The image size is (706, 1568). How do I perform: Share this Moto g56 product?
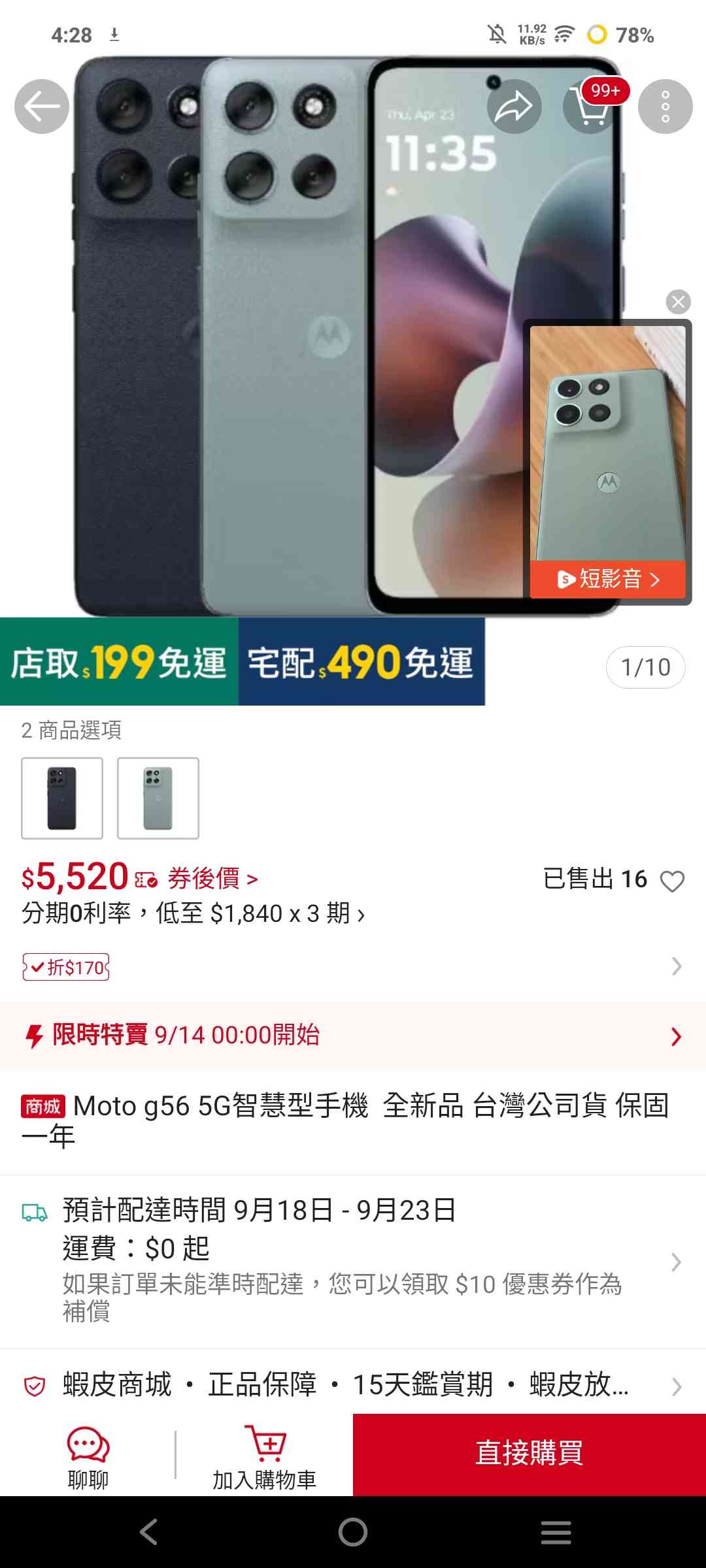514,106
